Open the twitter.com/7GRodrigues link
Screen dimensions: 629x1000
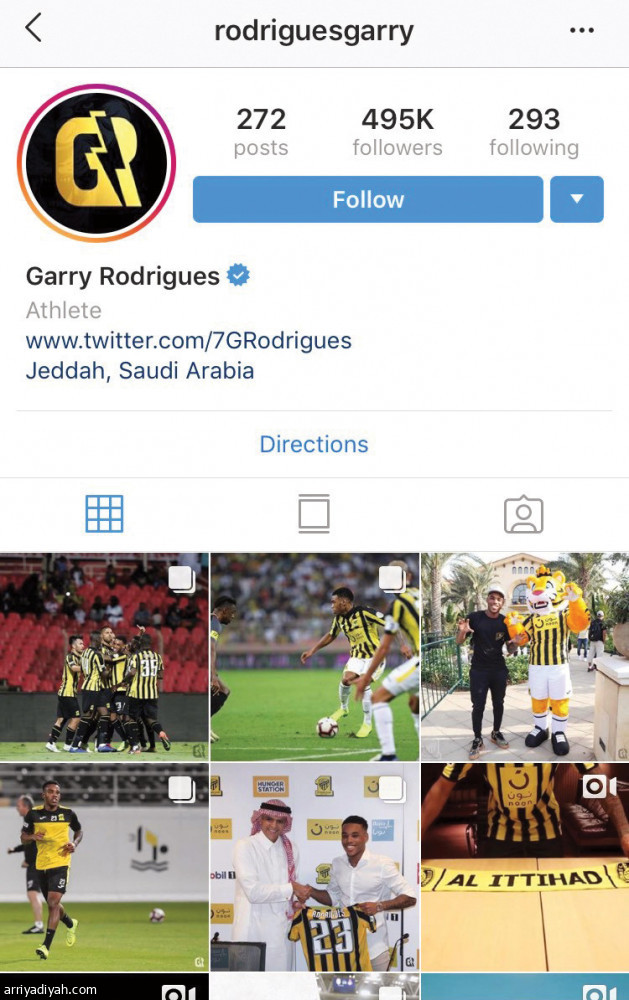point(189,340)
